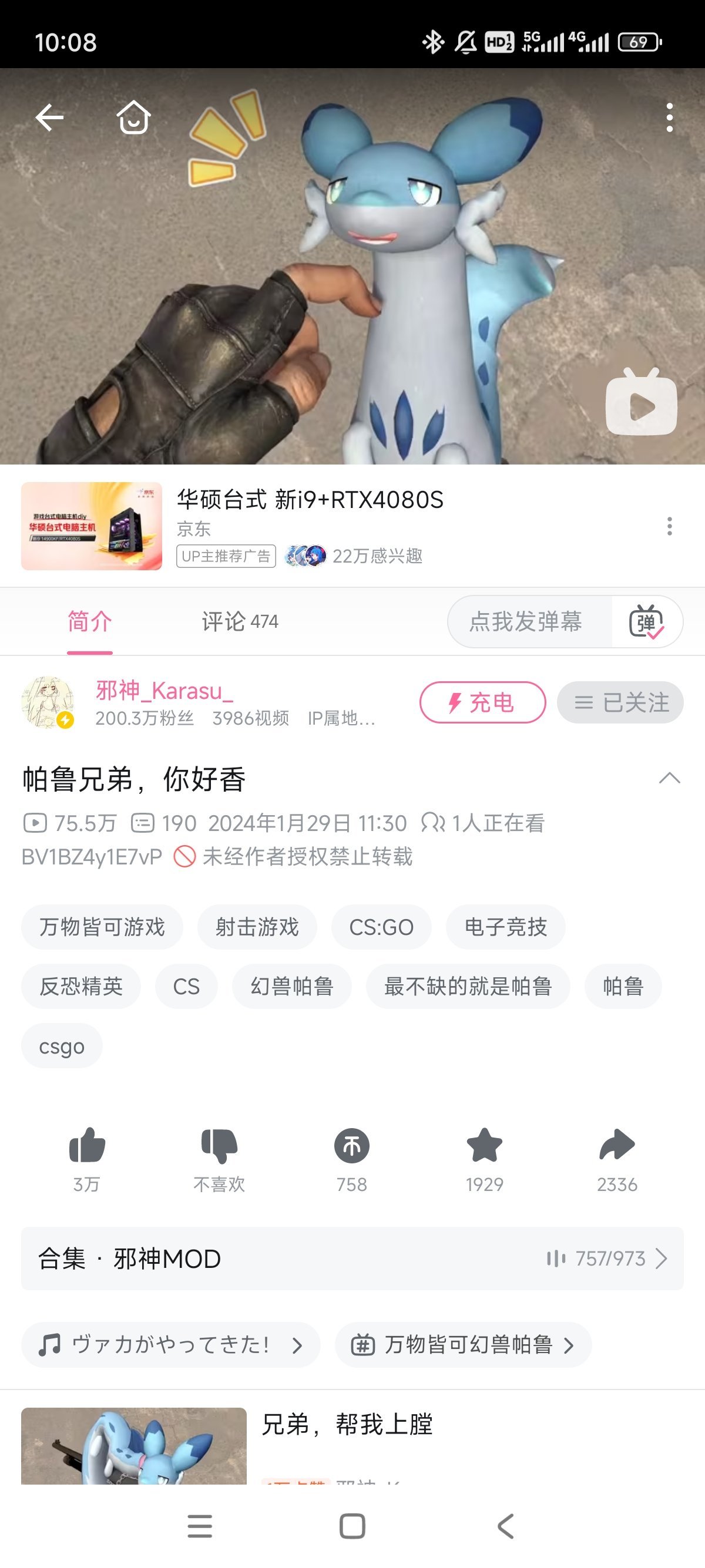This screenshot has width=705, height=1568.
Task: Open the video overflow menu
Action: click(669, 117)
